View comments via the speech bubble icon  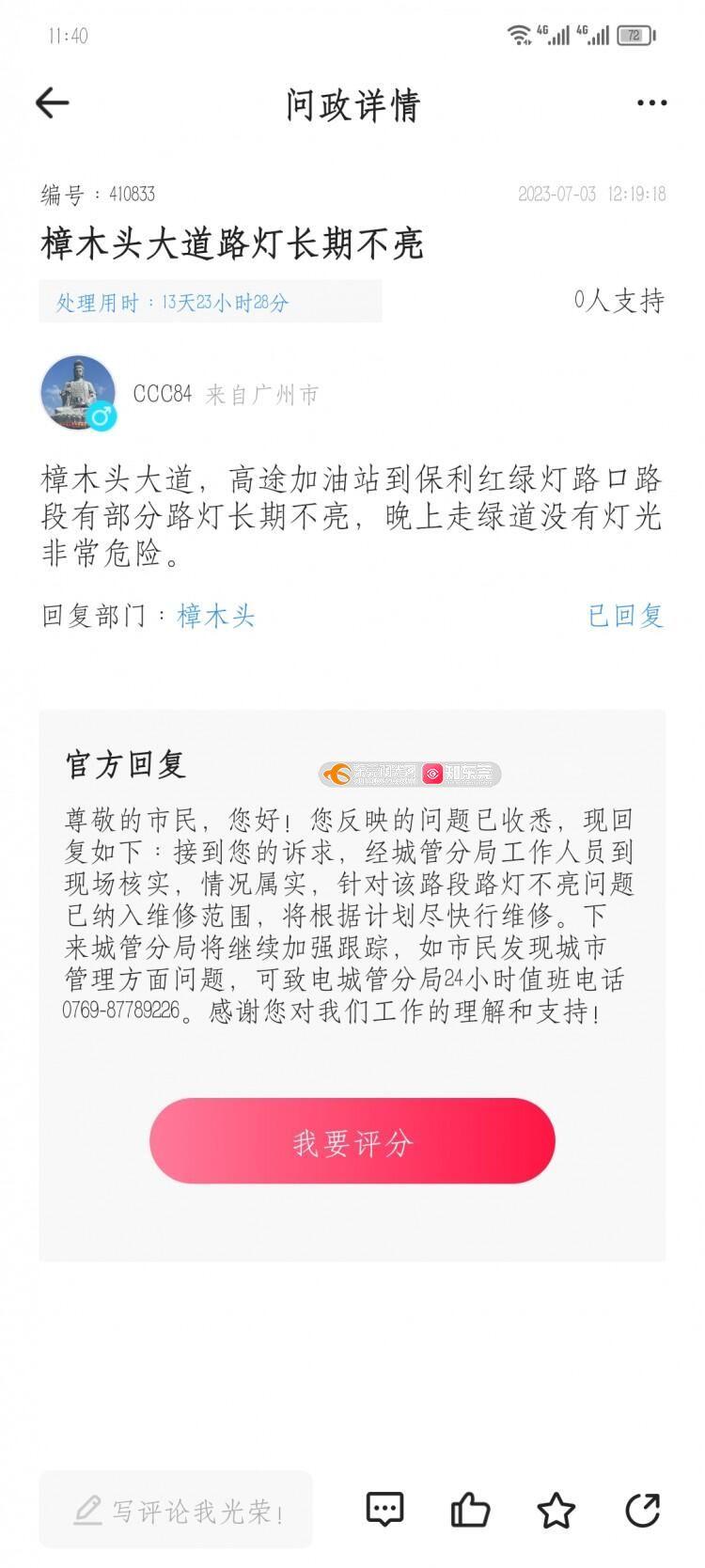pos(384,1510)
